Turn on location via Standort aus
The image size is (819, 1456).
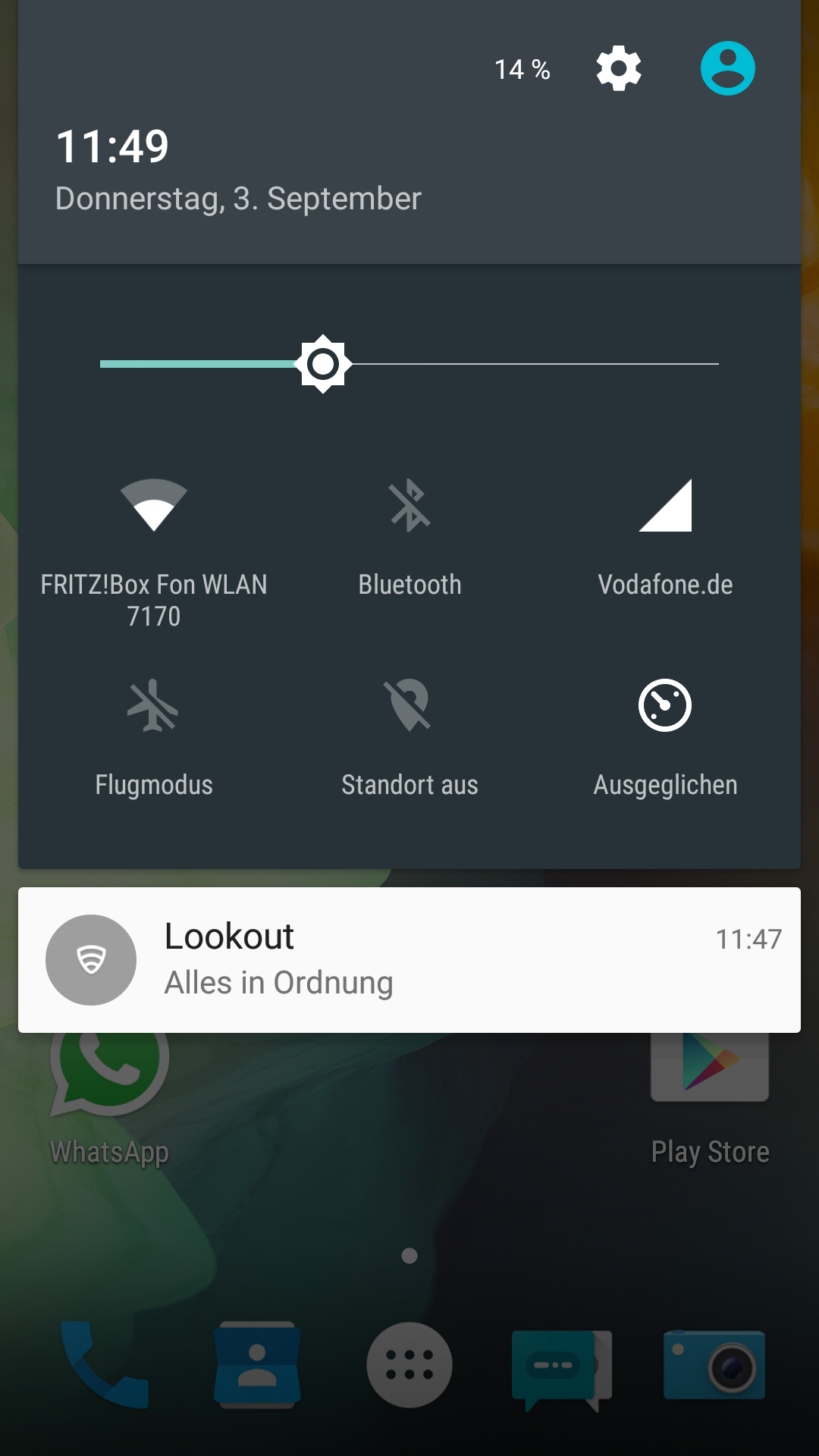409,737
